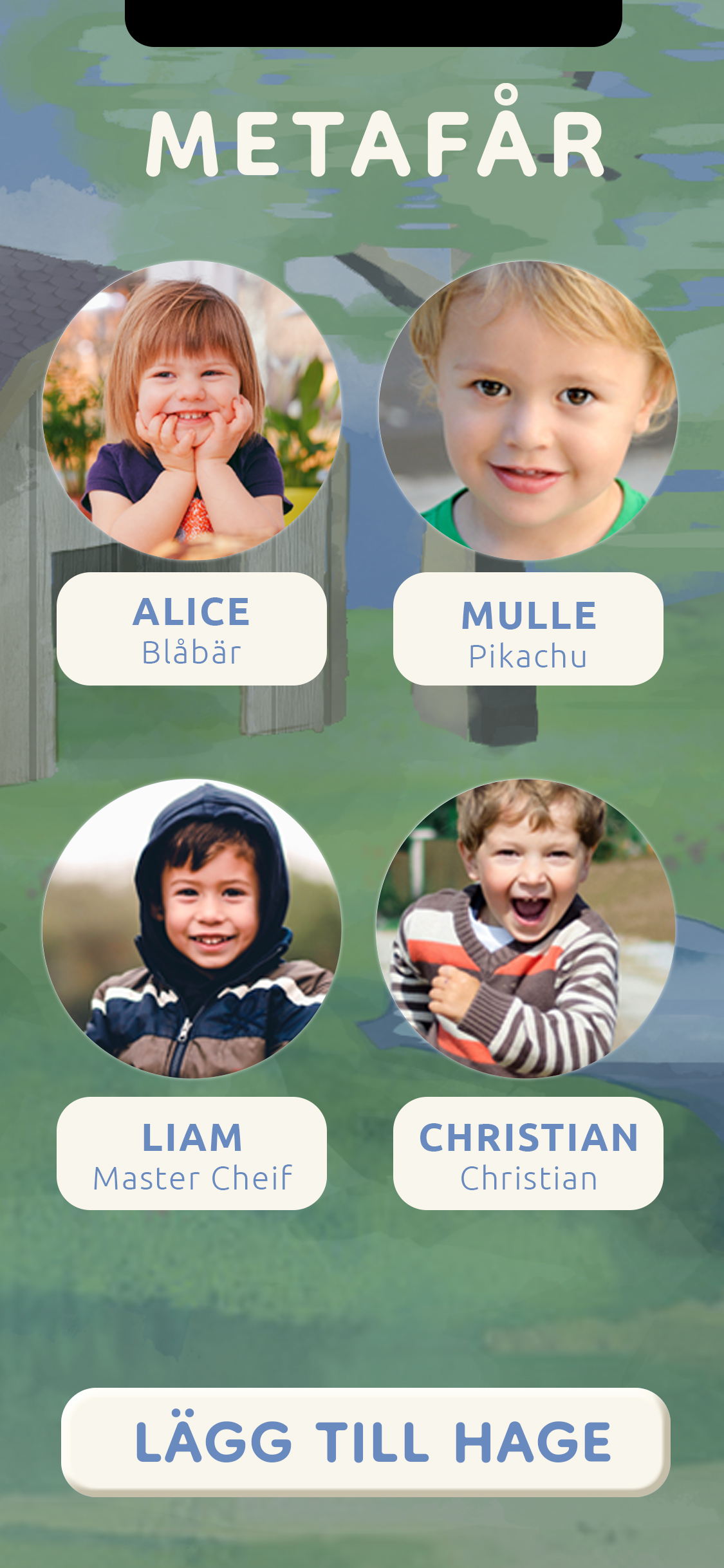
Task: Open the Alice Blåbär name card
Action: (192, 629)
